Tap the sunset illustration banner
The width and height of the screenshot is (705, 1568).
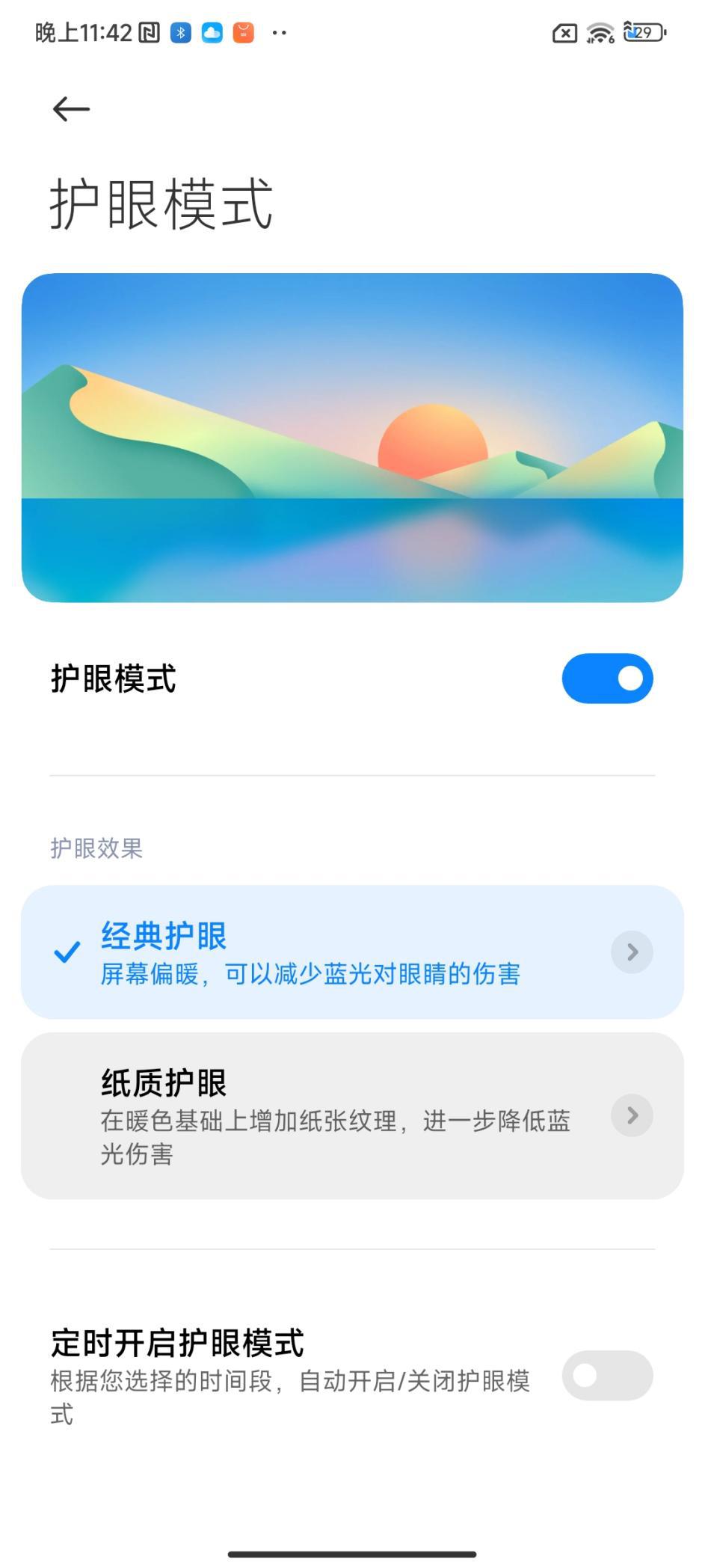click(352, 438)
